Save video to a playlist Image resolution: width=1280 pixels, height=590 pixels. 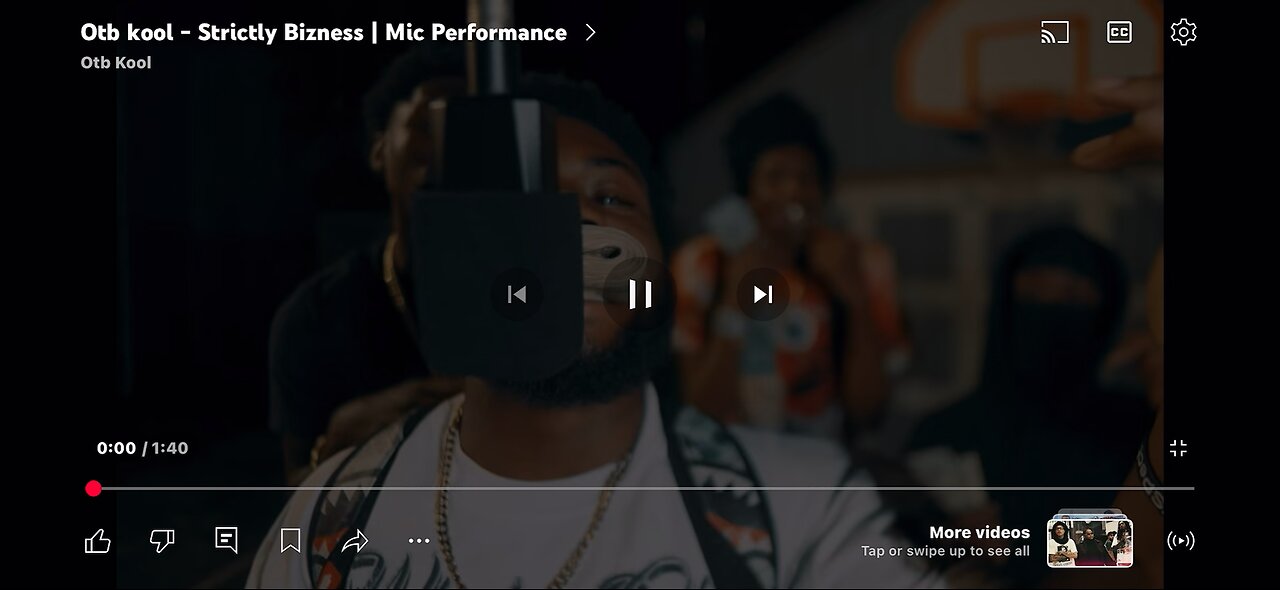click(291, 541)
